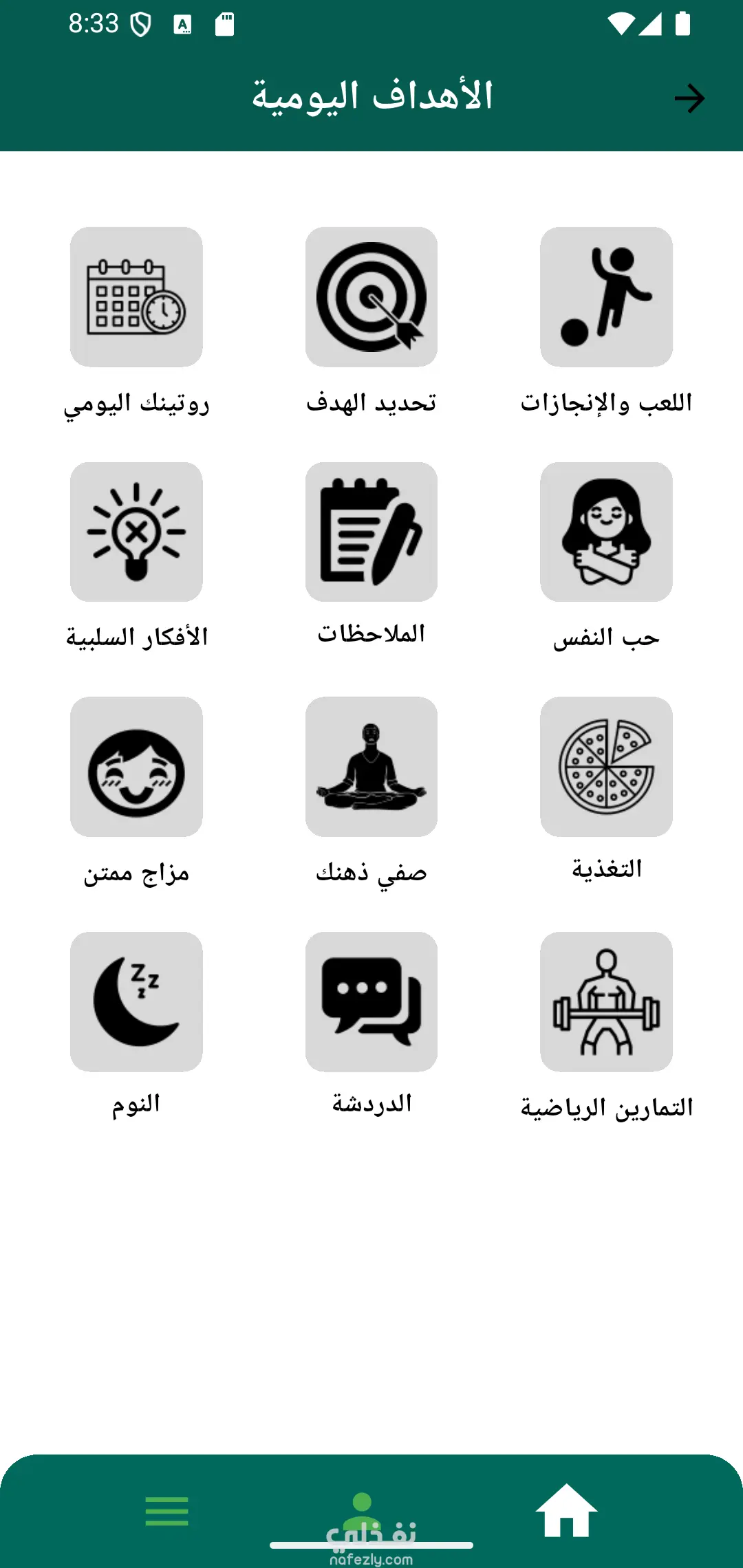Select exercise workouts (التمارين الرياضية)
Image resolution: width=743 pixels, height=1568 pixels.
[x=606, y=1001]
